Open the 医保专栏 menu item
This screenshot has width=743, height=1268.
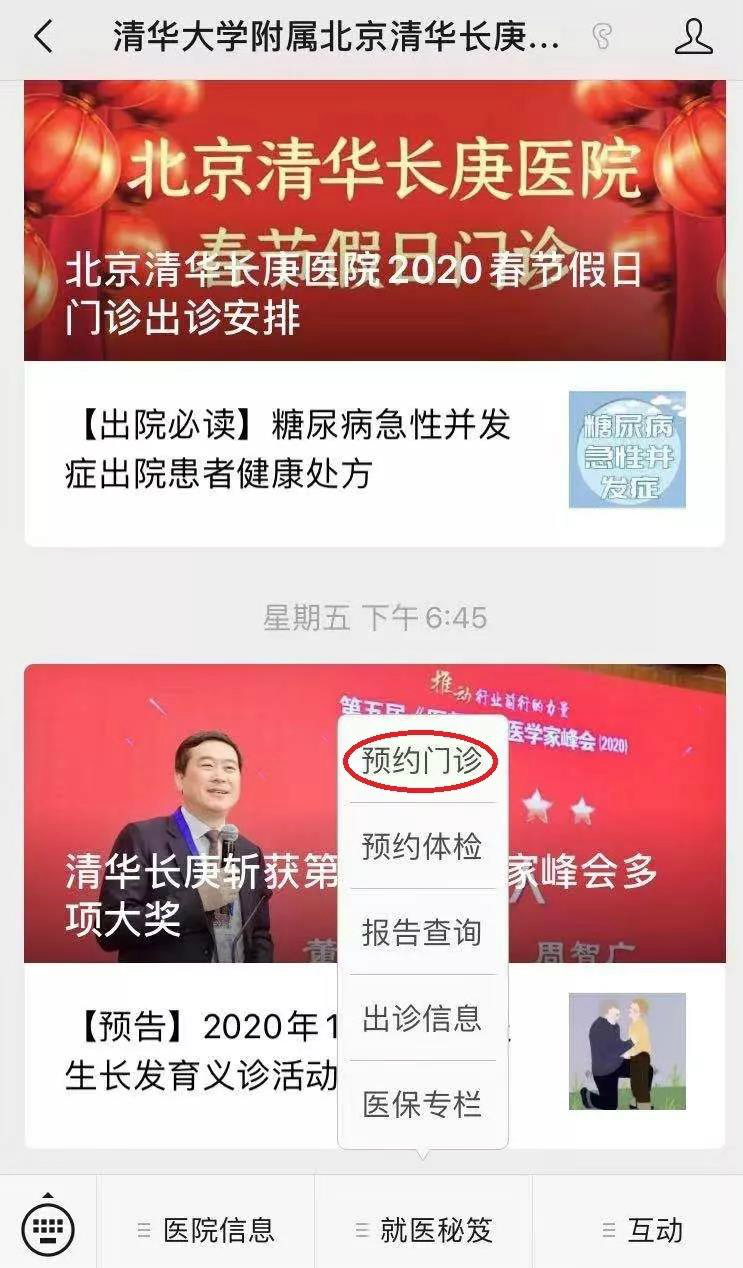tap(422, 1104)
